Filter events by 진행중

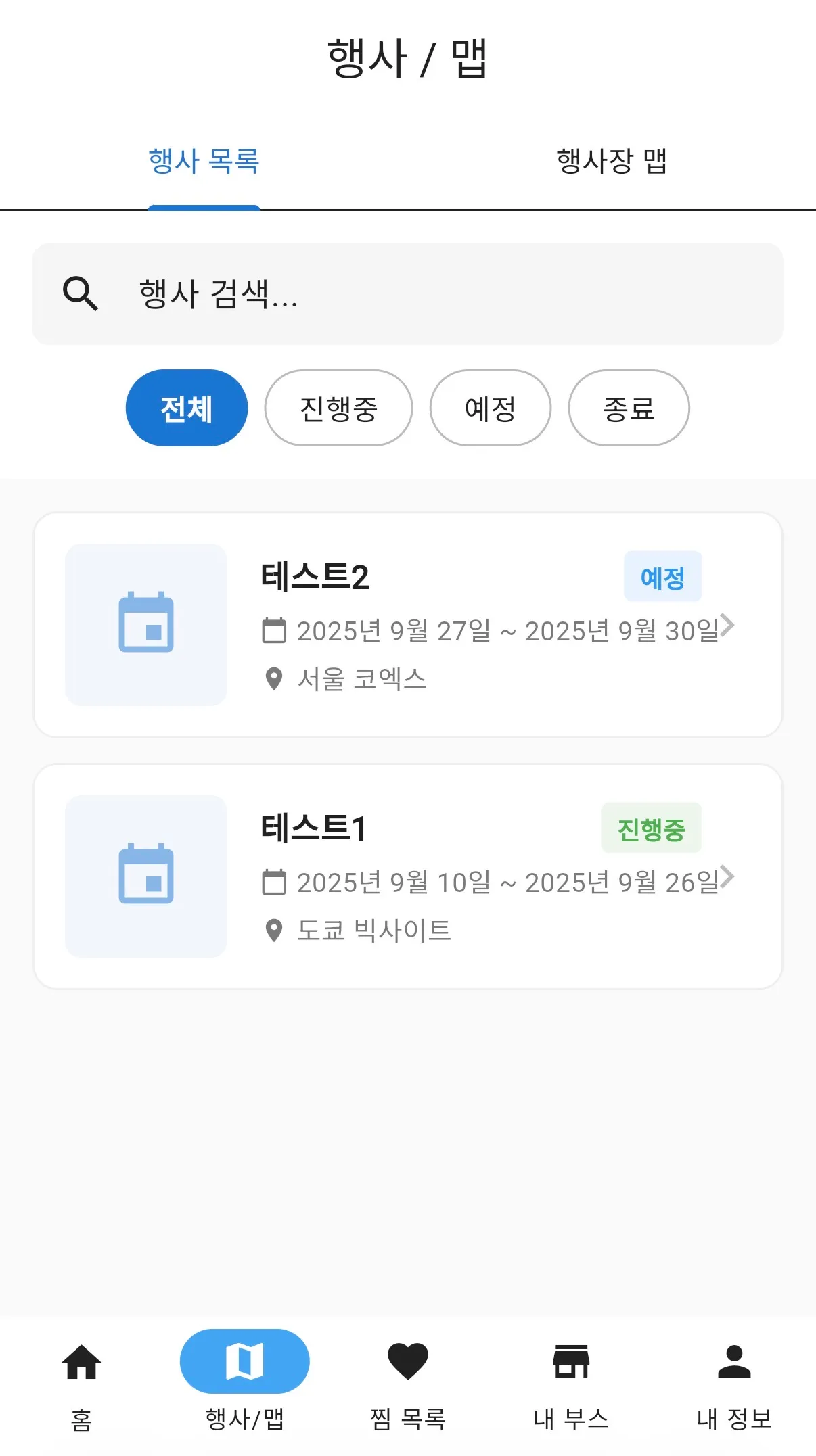coord(338,408)
